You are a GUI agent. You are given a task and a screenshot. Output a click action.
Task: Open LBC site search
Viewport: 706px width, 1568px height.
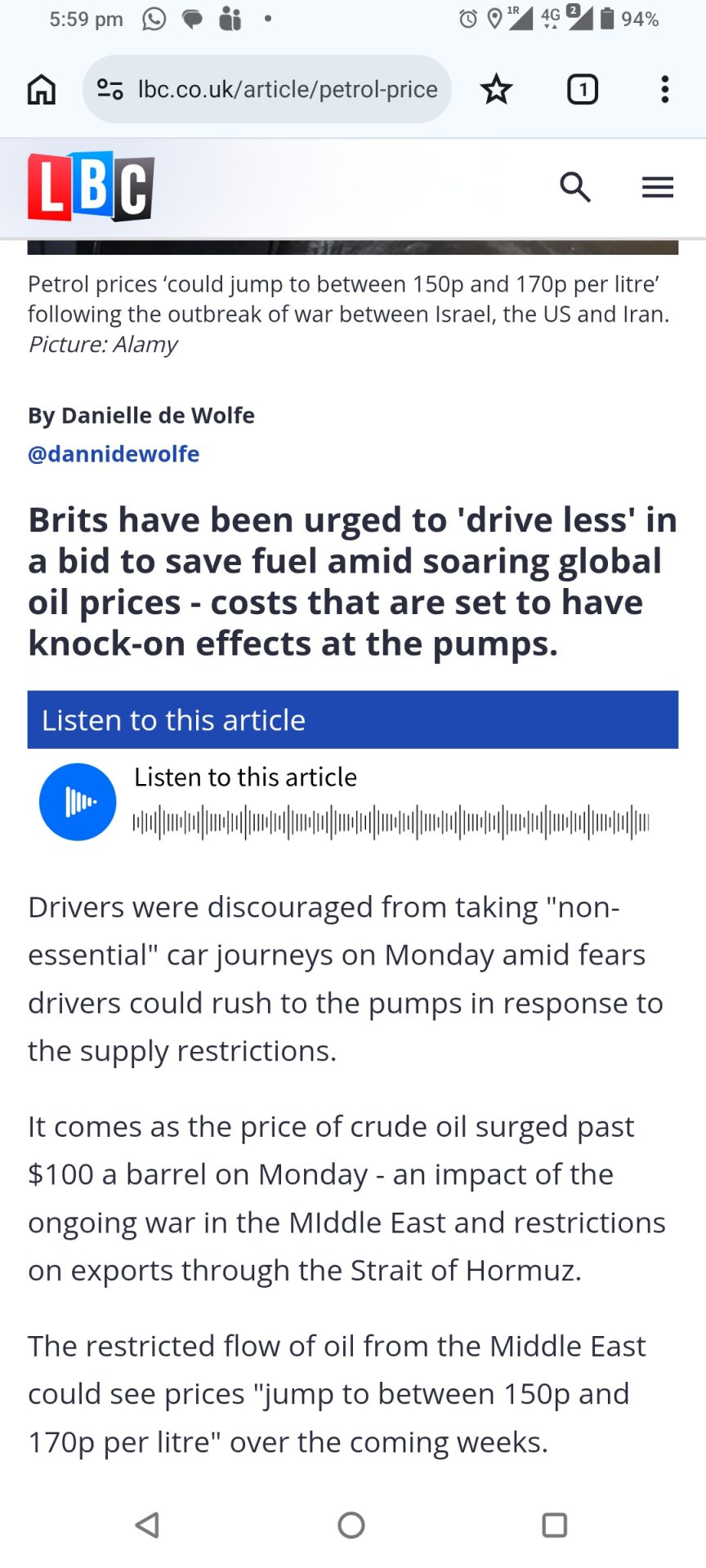pyautogui.click(x=575, y=187)
